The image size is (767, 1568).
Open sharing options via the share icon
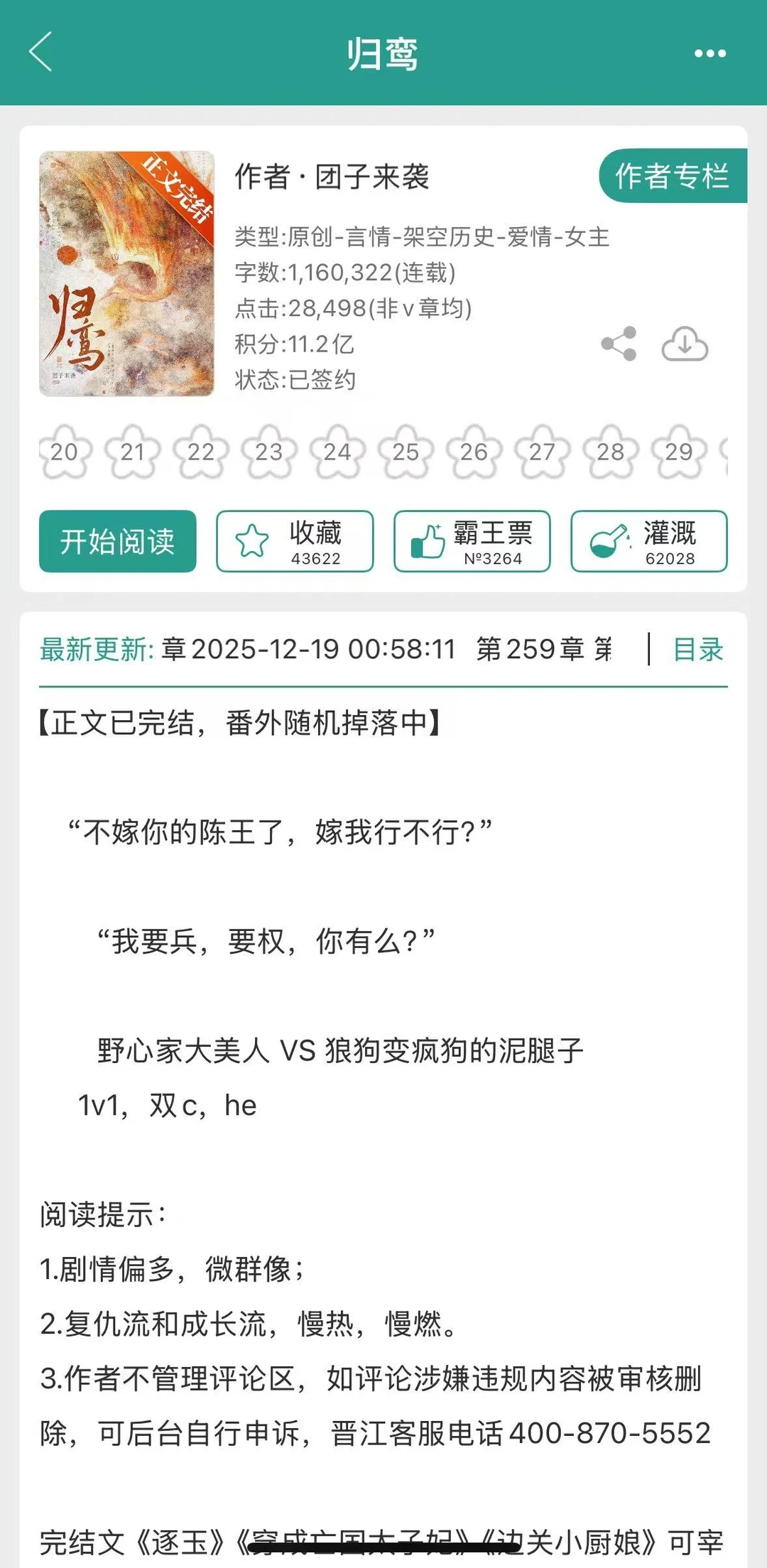coord(619,344)
